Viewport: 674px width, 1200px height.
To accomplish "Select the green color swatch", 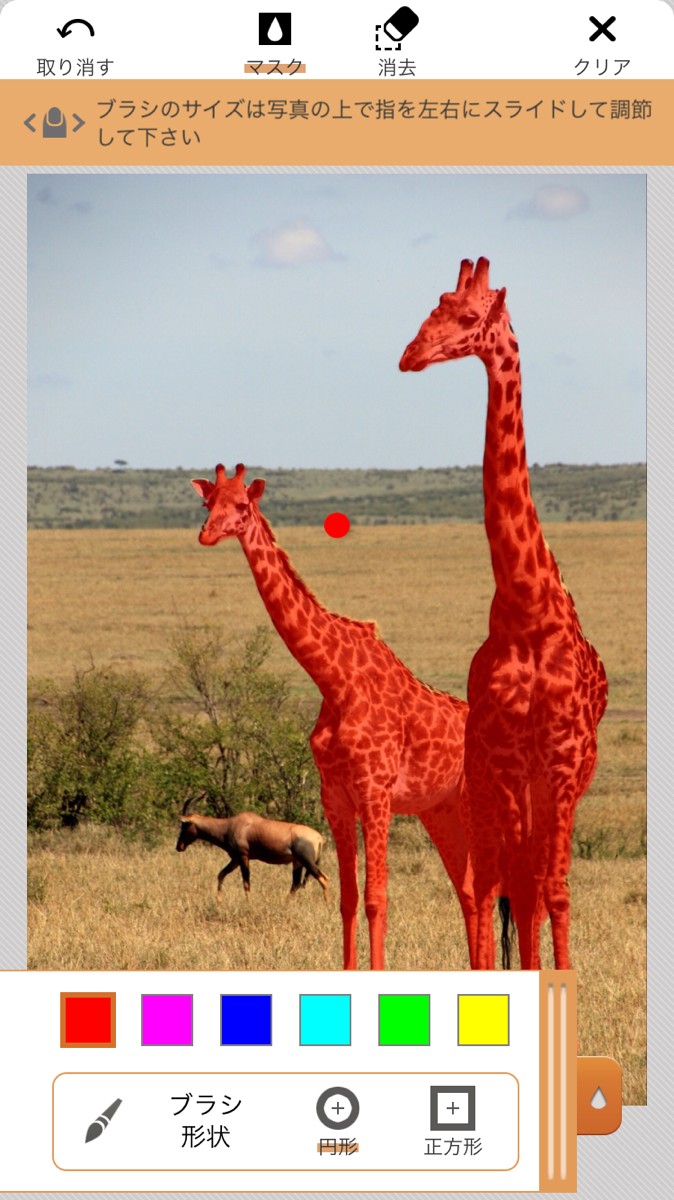I will (404, 1020).
